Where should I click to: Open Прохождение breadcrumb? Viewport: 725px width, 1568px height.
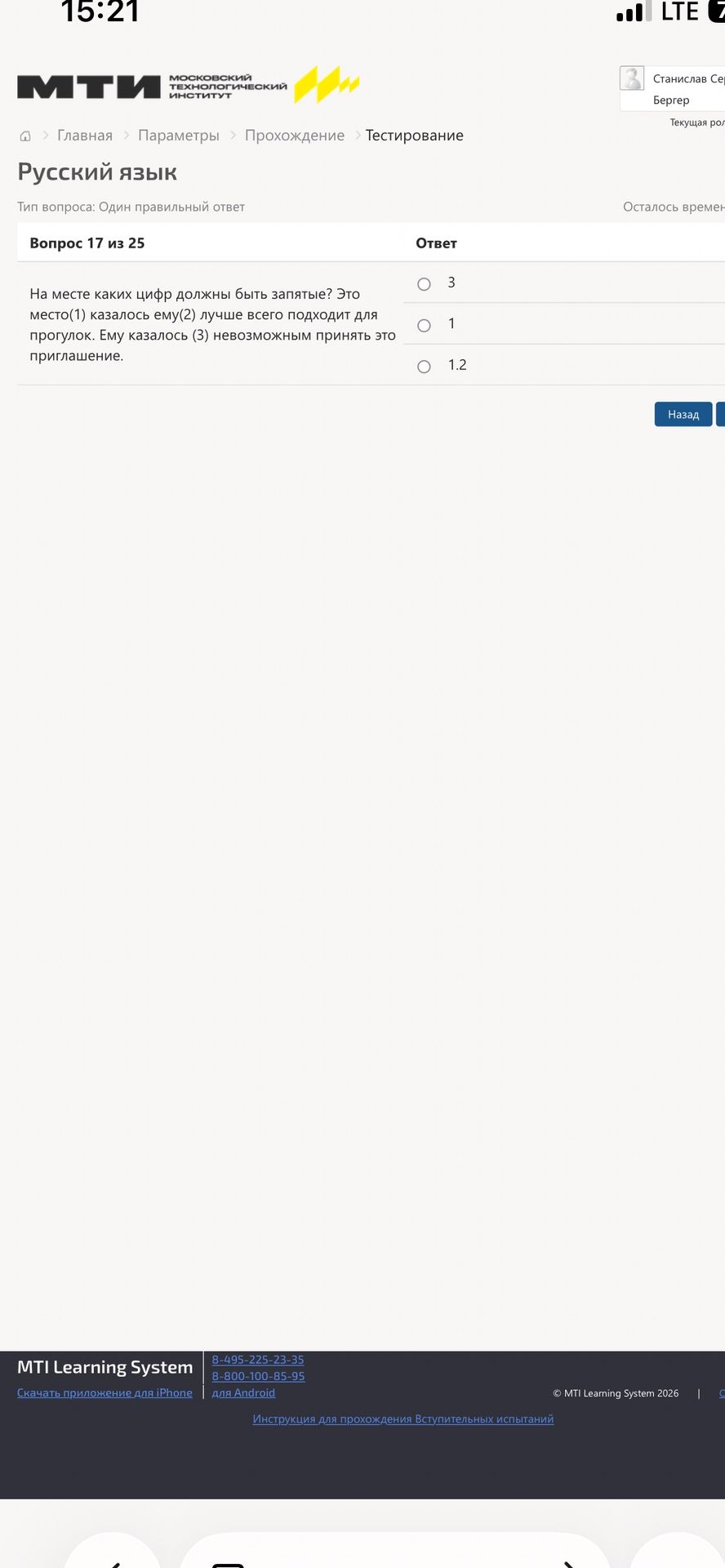(x=295, y=136)
